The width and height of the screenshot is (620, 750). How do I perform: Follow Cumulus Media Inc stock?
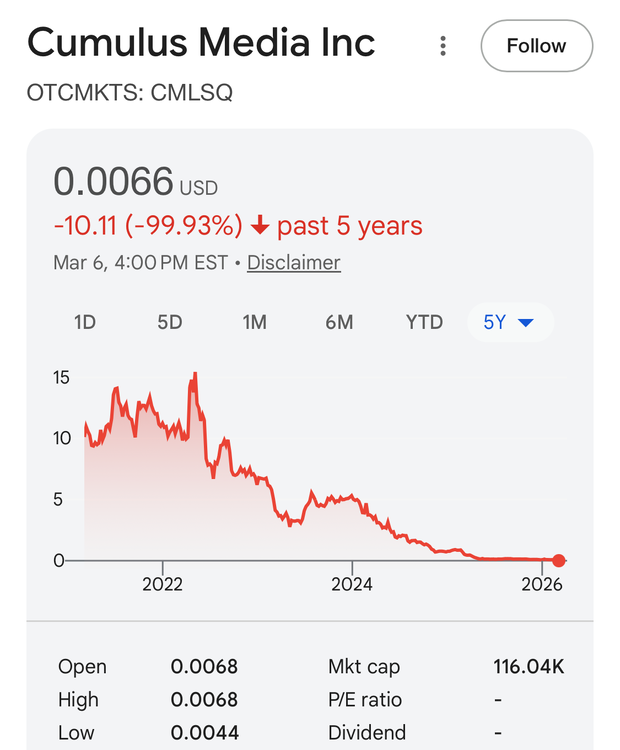click(536, 46)
